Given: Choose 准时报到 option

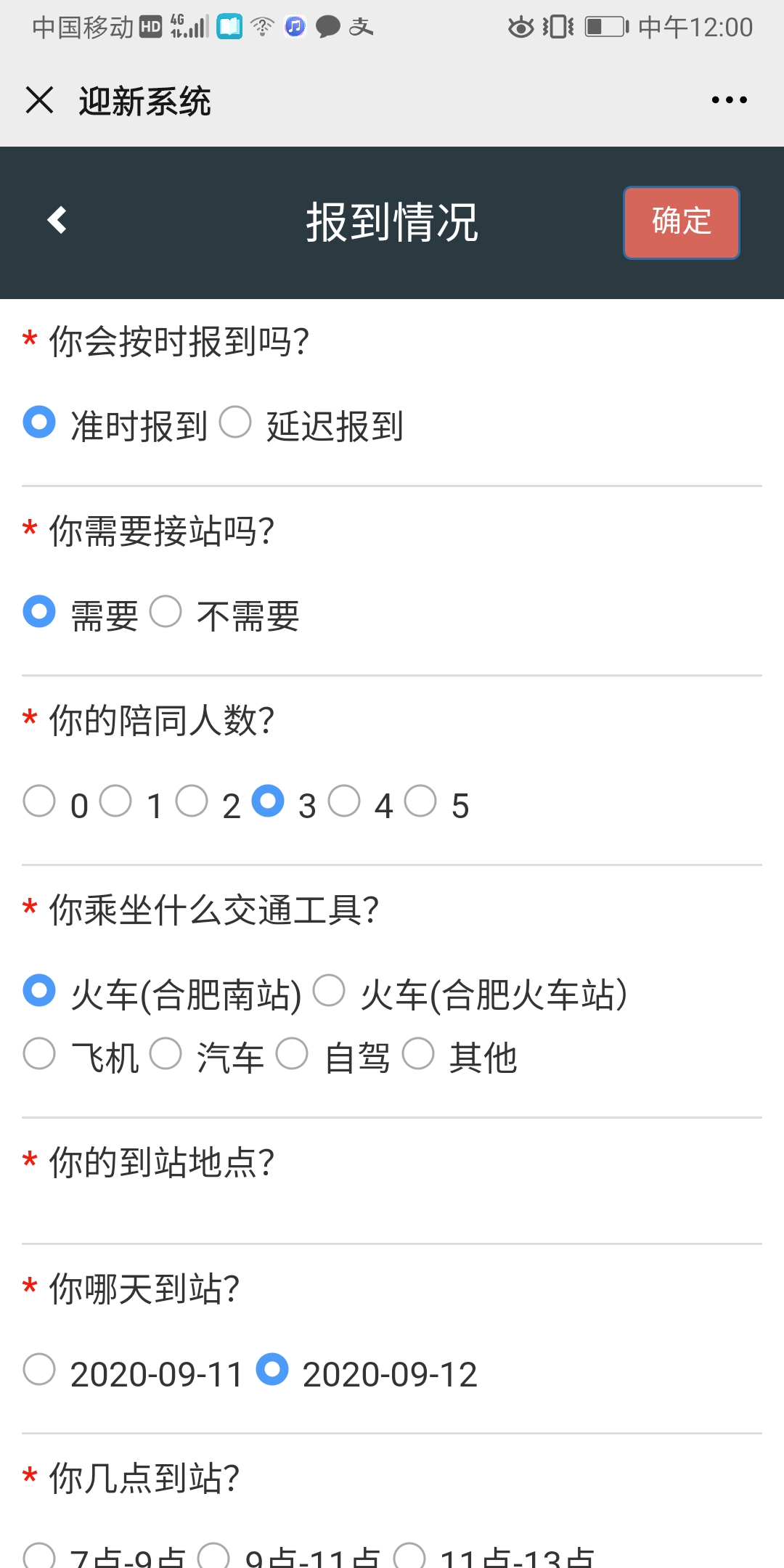Looking at the screenshot, I should pos(39,422).
